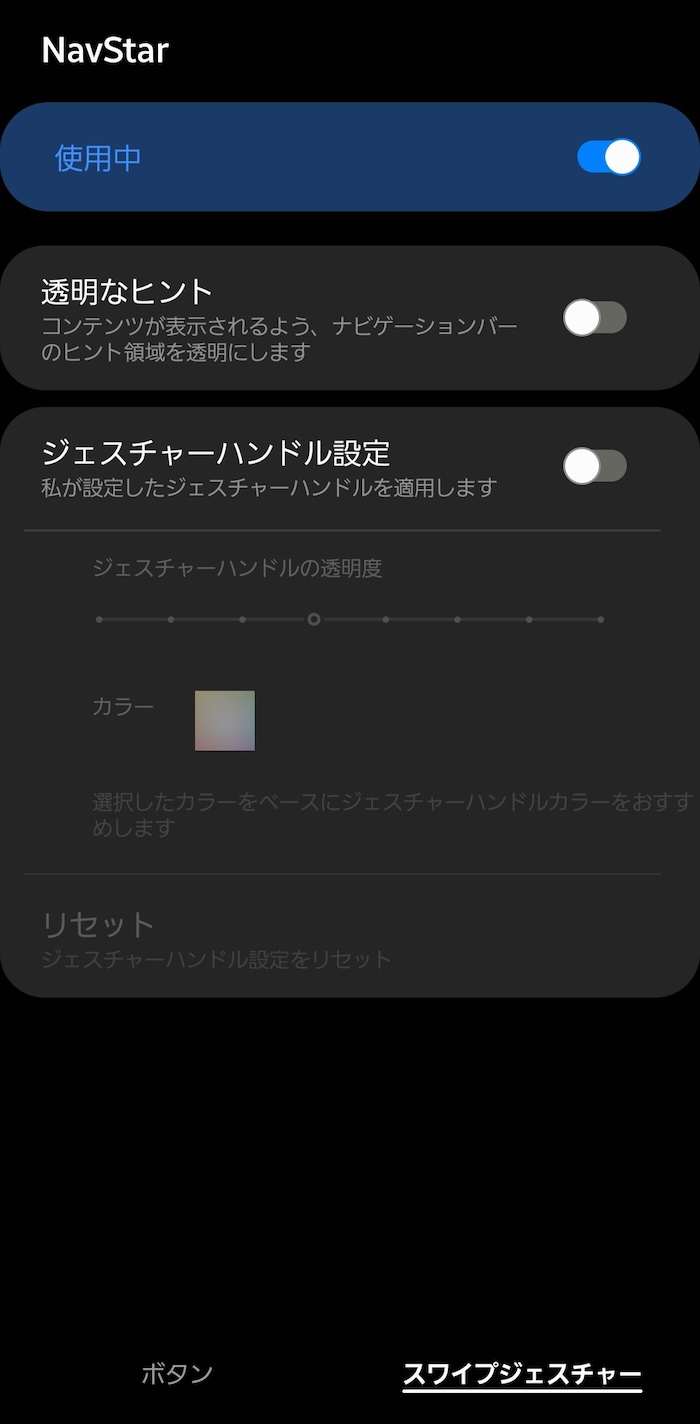Turn on ジェスチャーハンドル設定 switch

point(595,466)
